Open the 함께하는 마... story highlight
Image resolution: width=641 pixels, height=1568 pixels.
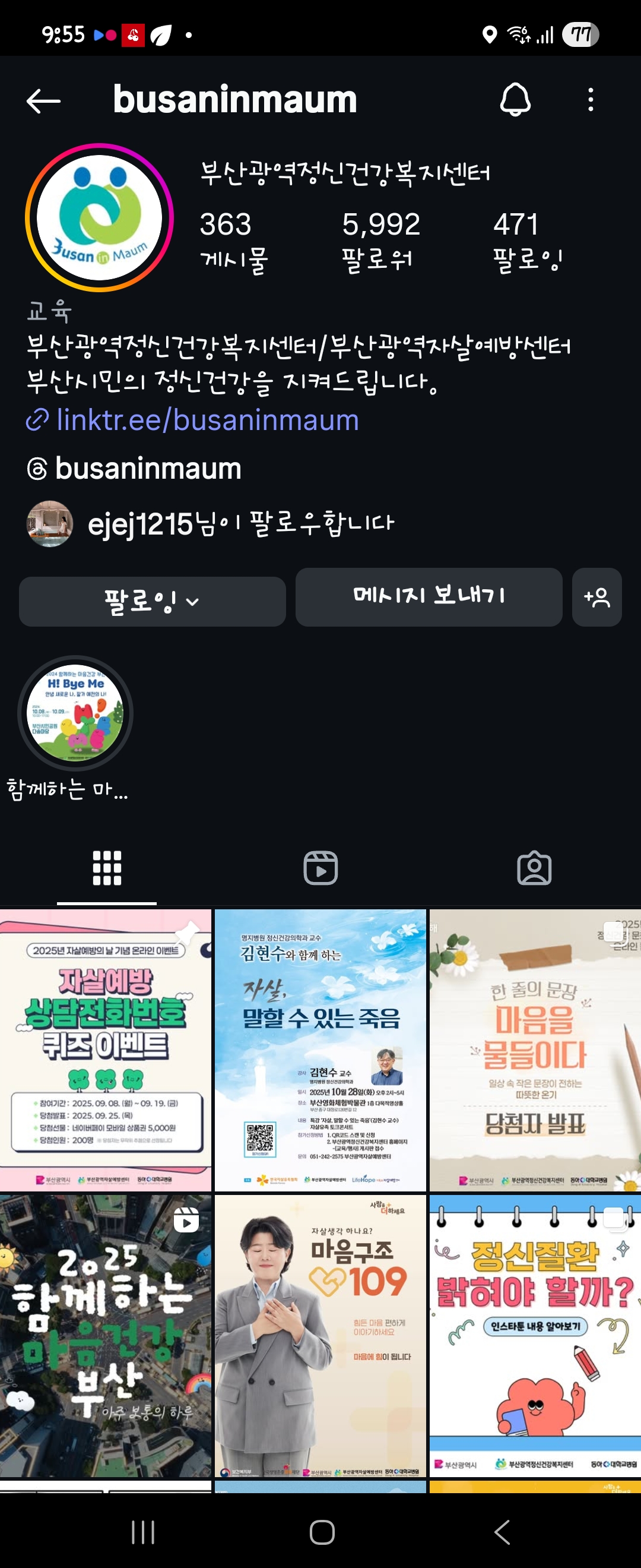coord(75,713)
